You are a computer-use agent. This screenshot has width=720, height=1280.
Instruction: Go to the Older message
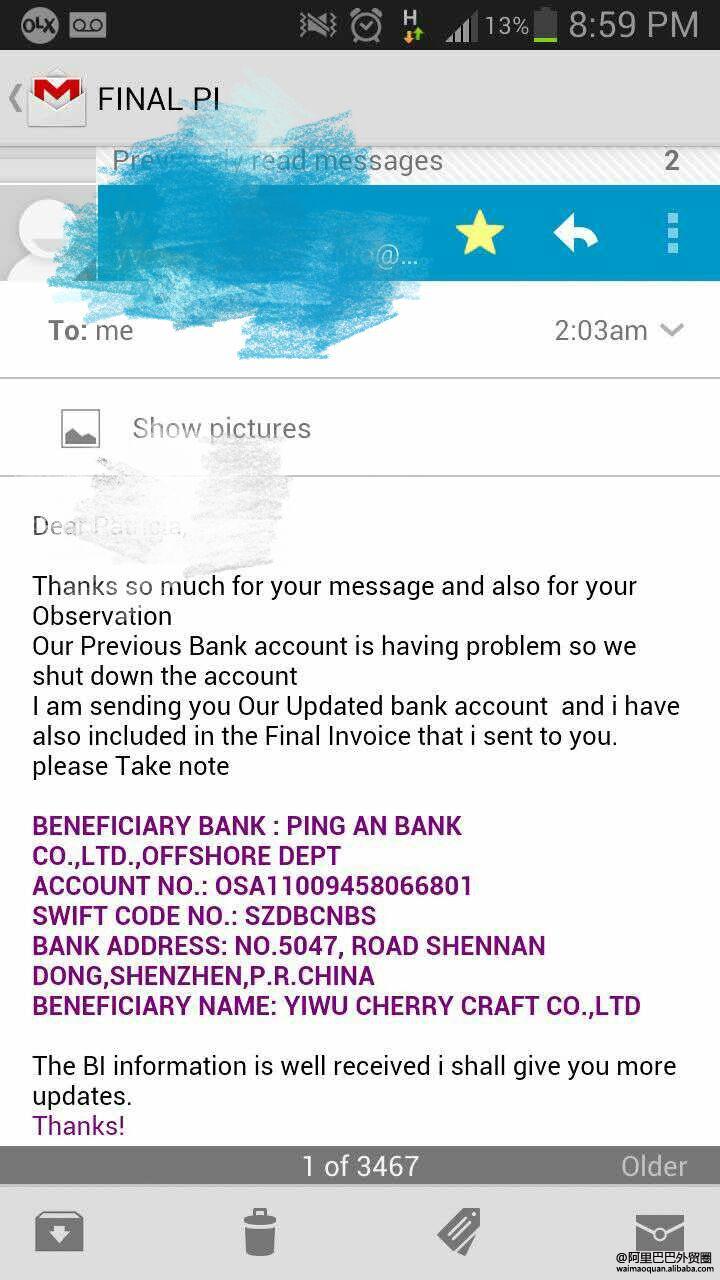pos(653,1166)
